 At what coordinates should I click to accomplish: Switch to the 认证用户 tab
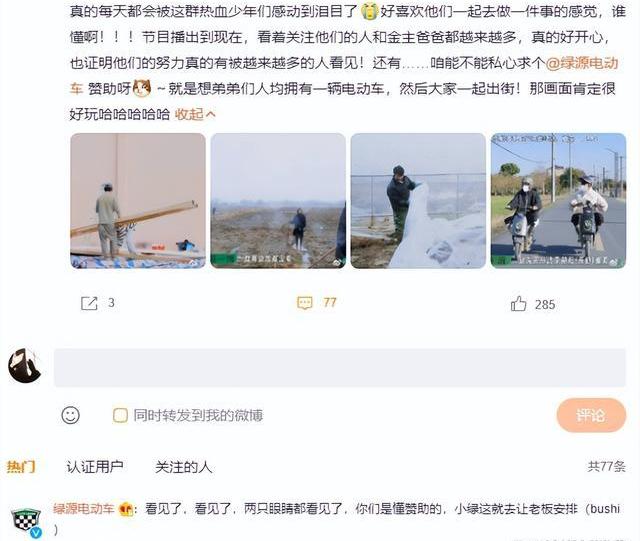95,467
